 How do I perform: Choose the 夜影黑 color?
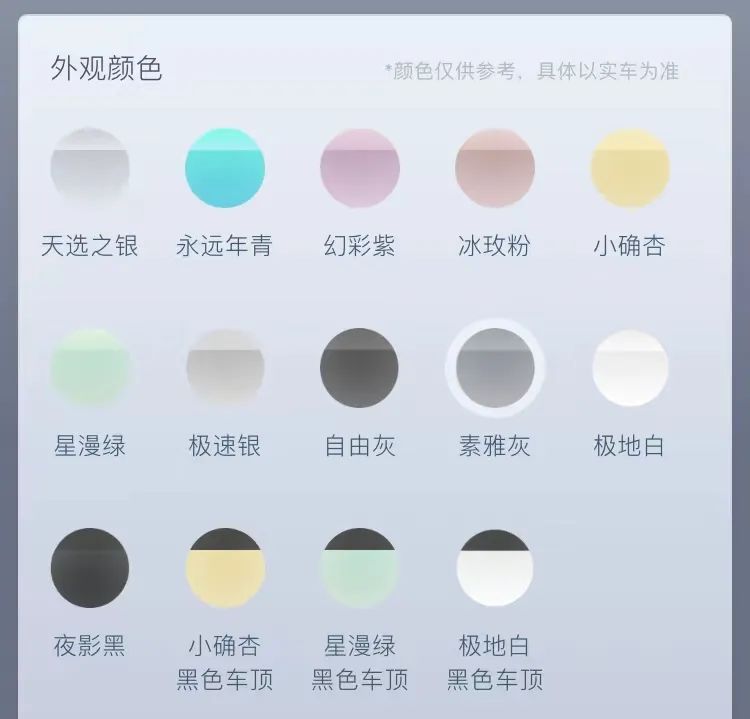(90, 568)
